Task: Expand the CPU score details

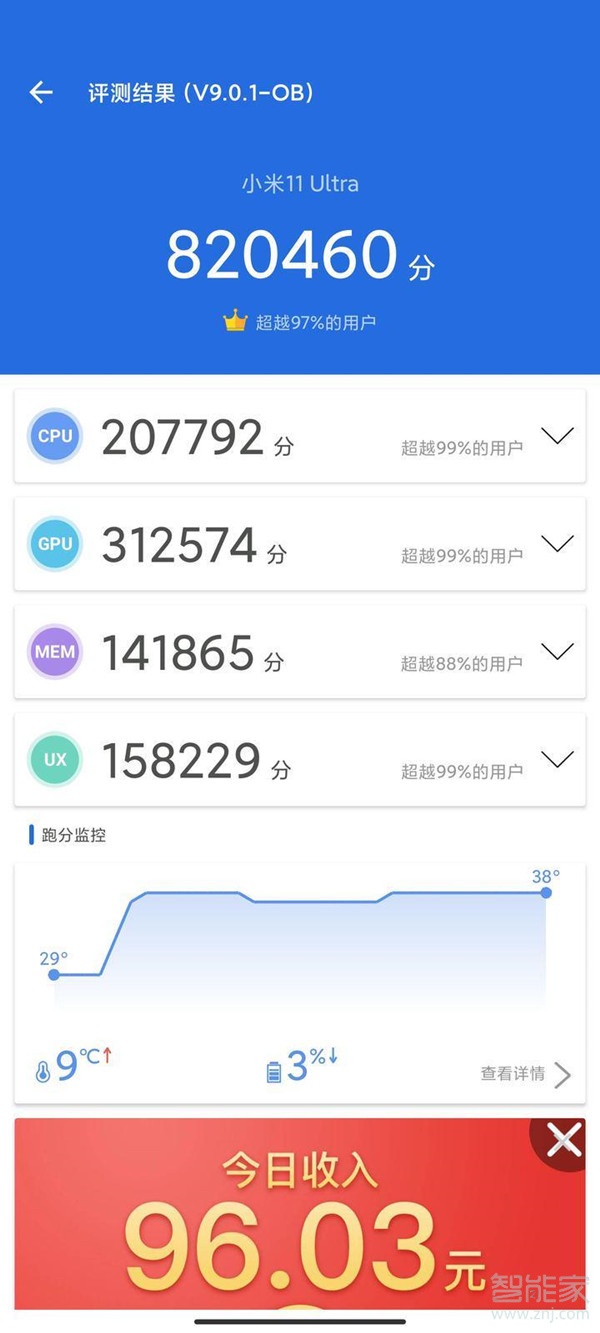Action: tap(557, 436)
